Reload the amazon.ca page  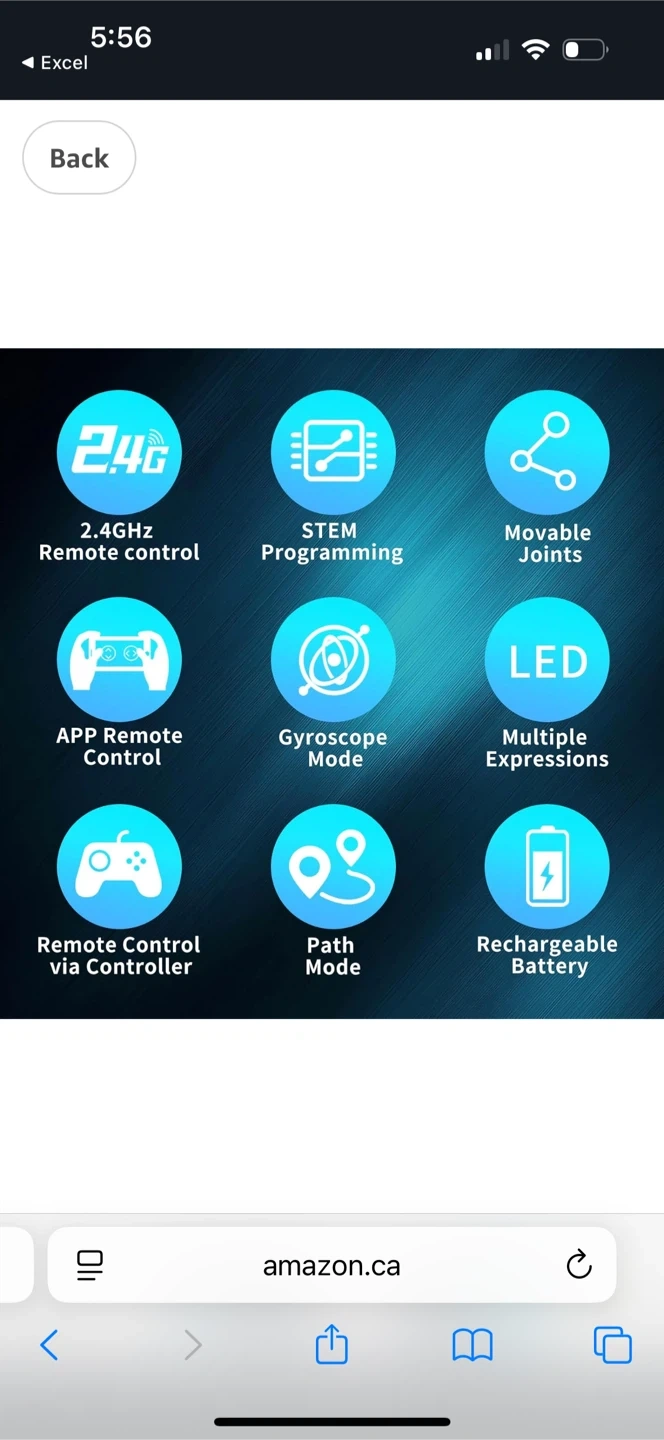[578, 1265]
